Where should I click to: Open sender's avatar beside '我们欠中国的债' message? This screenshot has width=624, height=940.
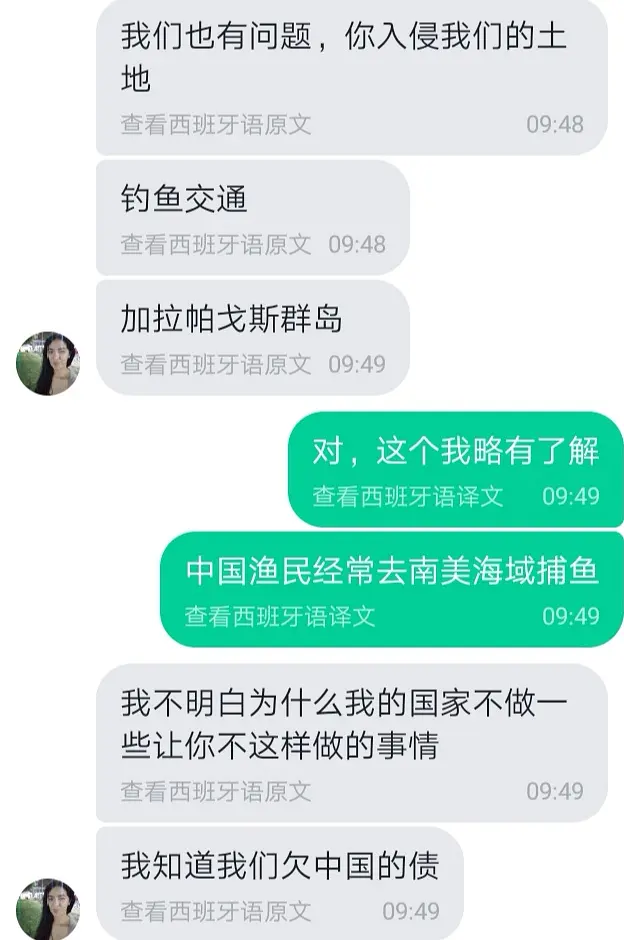pos(47,909)
